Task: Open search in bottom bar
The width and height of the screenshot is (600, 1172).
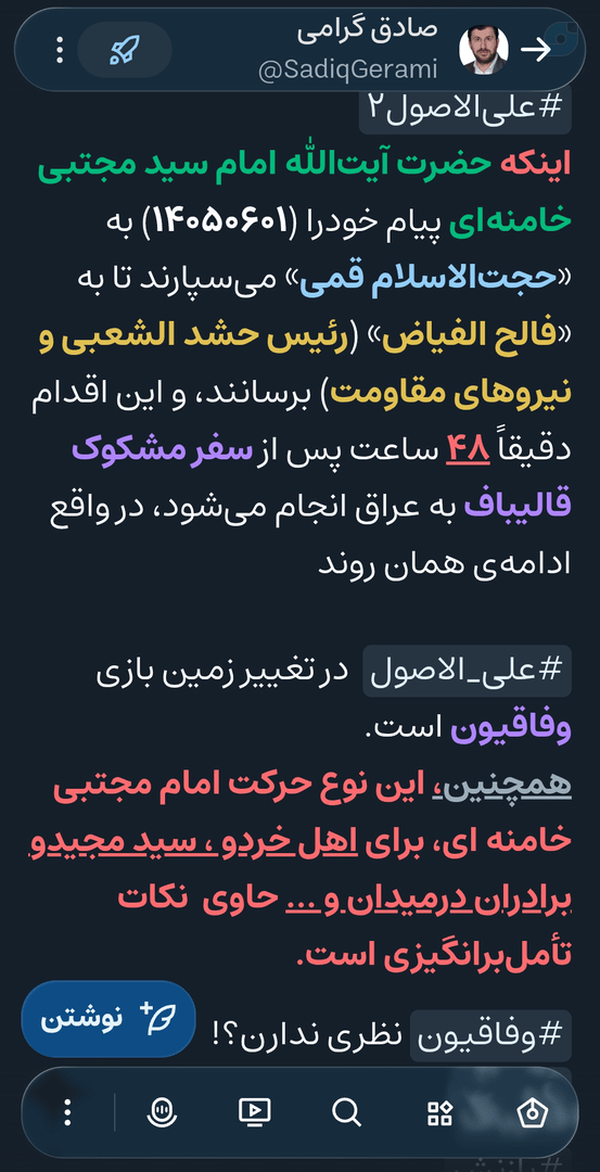Action: (x=346, y=1113)
